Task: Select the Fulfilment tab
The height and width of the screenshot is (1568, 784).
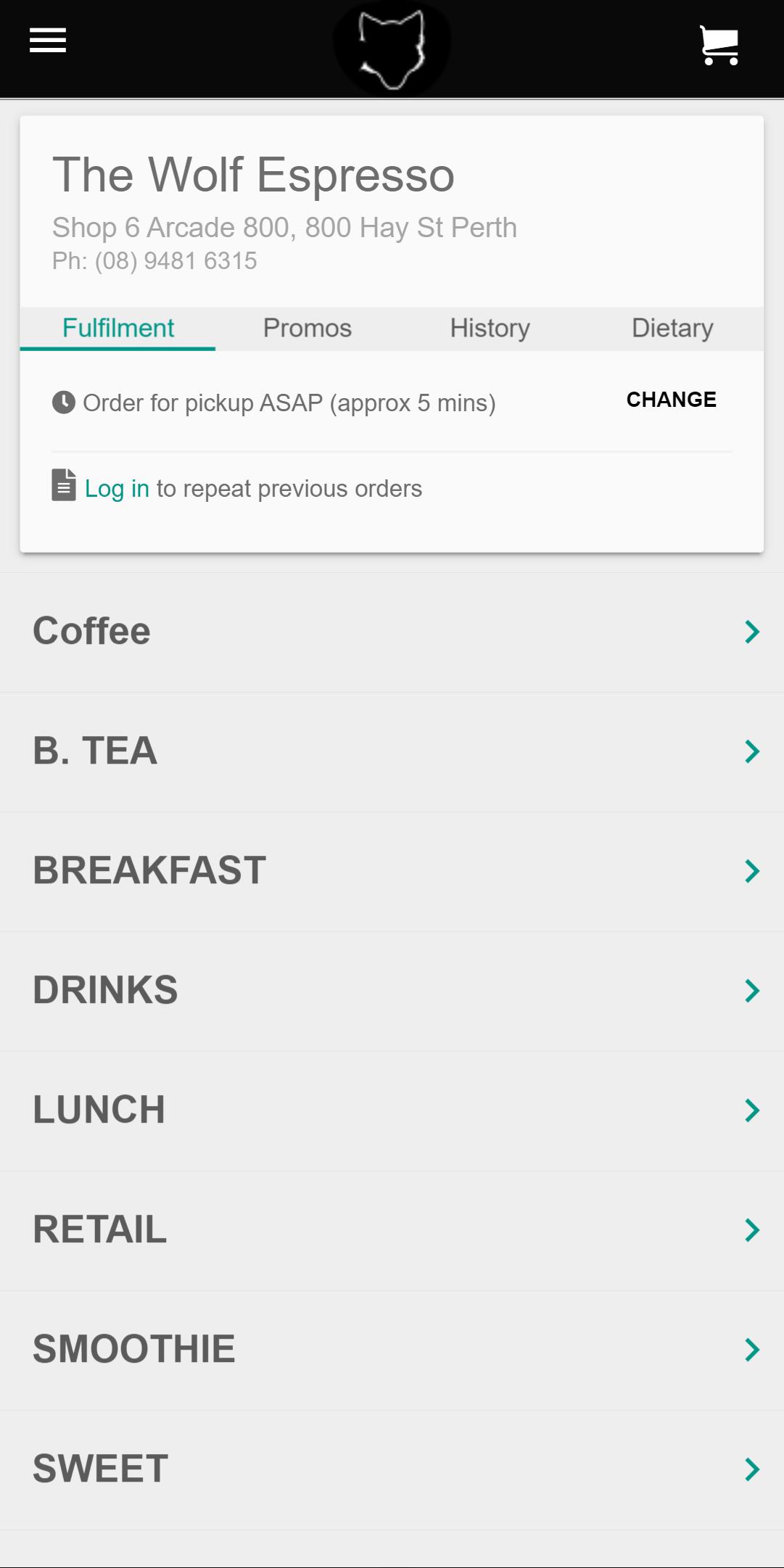Action: pyautogui.click(x=118, y=328)
